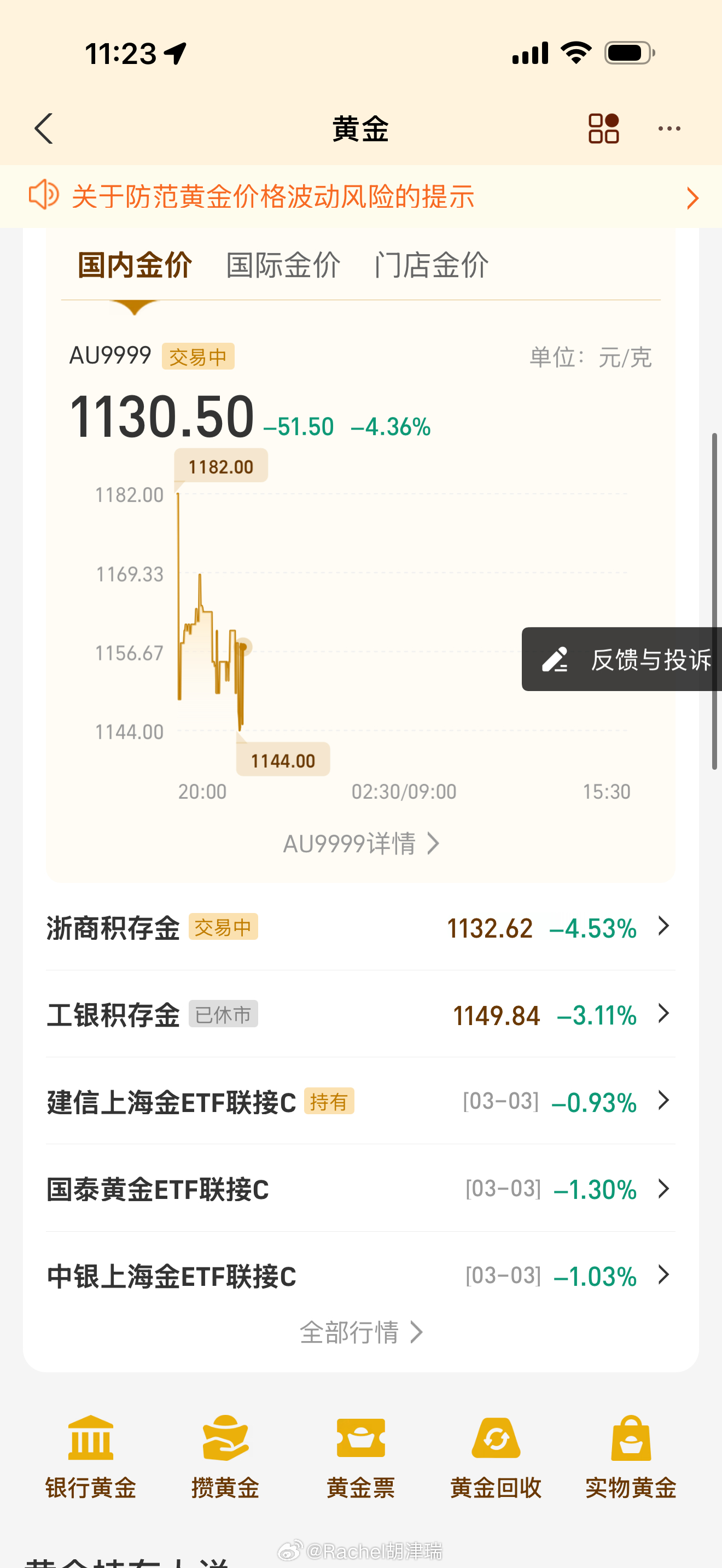Expand the gold price risk notice banner
Viewport: 722px width, 1568px height.
click(692, 198)
